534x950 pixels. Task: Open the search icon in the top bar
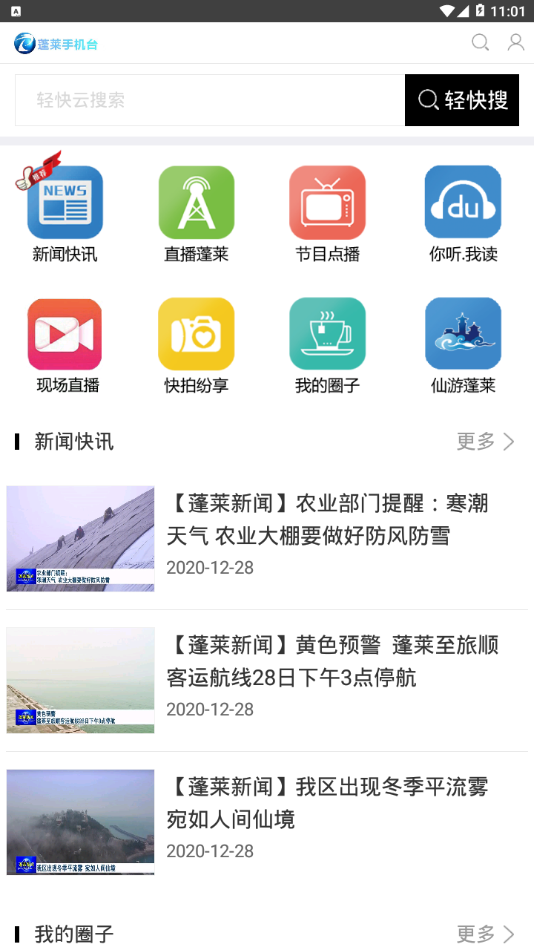[480, 42]
